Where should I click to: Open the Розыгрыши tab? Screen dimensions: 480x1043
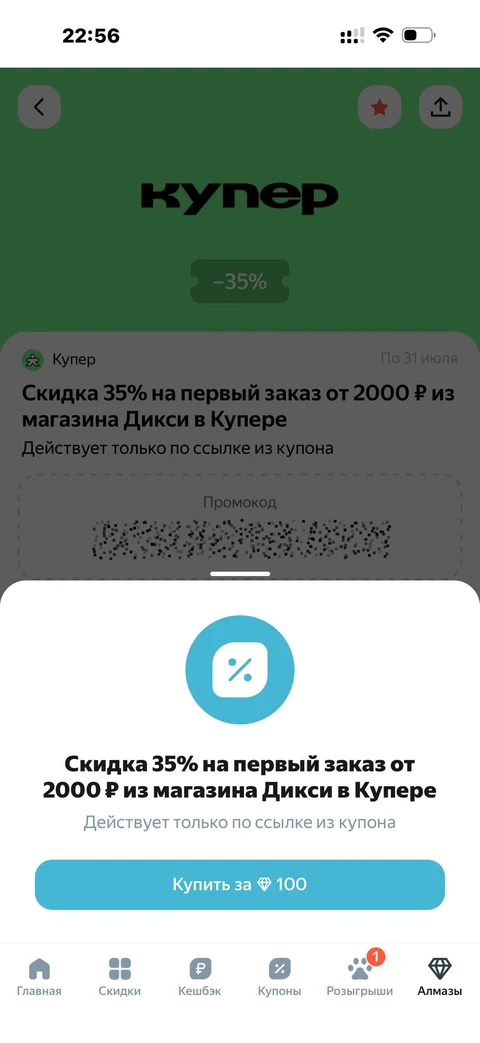(x=360, y=976)
